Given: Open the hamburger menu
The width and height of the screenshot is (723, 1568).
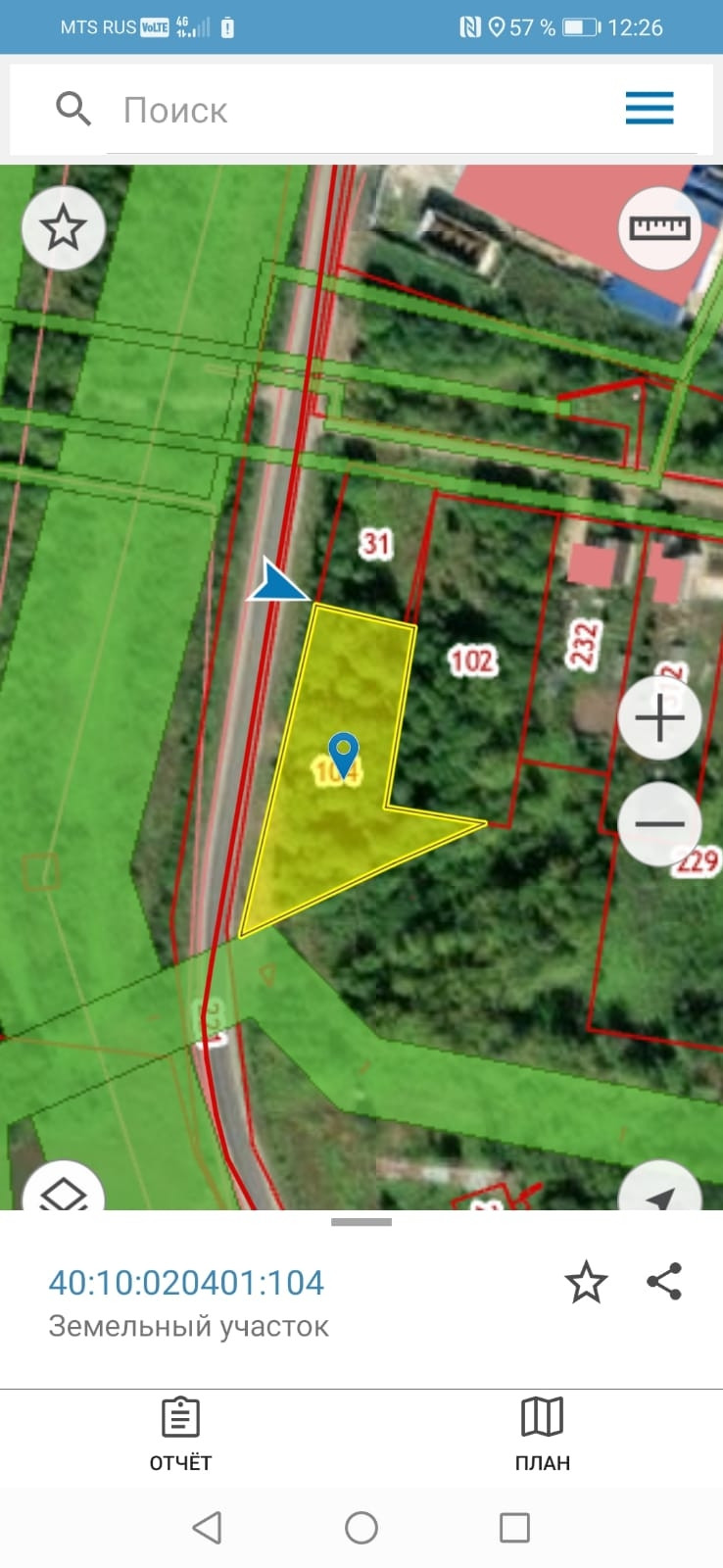Looking at the screenshot, I should click(650, 108).
